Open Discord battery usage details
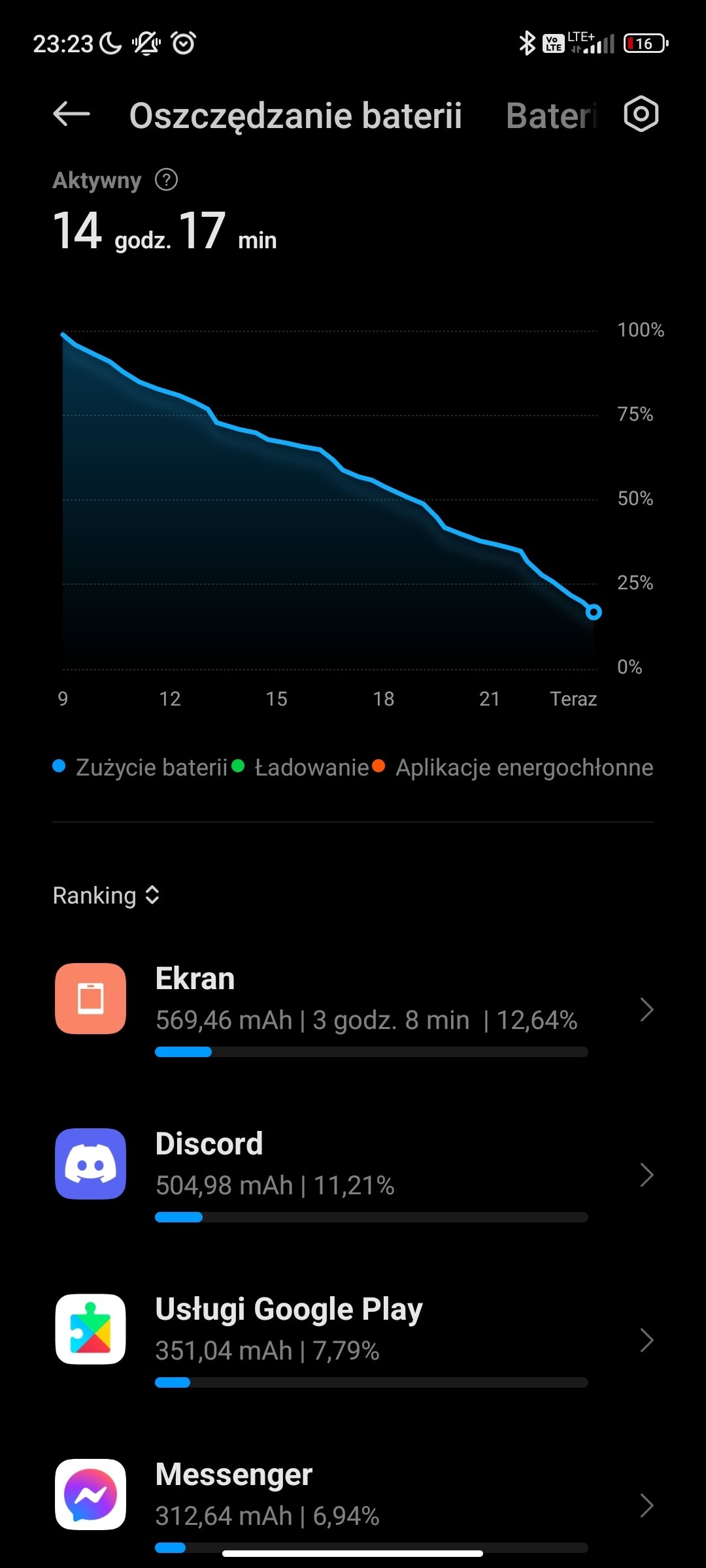The width and height of the screenshot is (706, 1568). [x=353, y=1175]
